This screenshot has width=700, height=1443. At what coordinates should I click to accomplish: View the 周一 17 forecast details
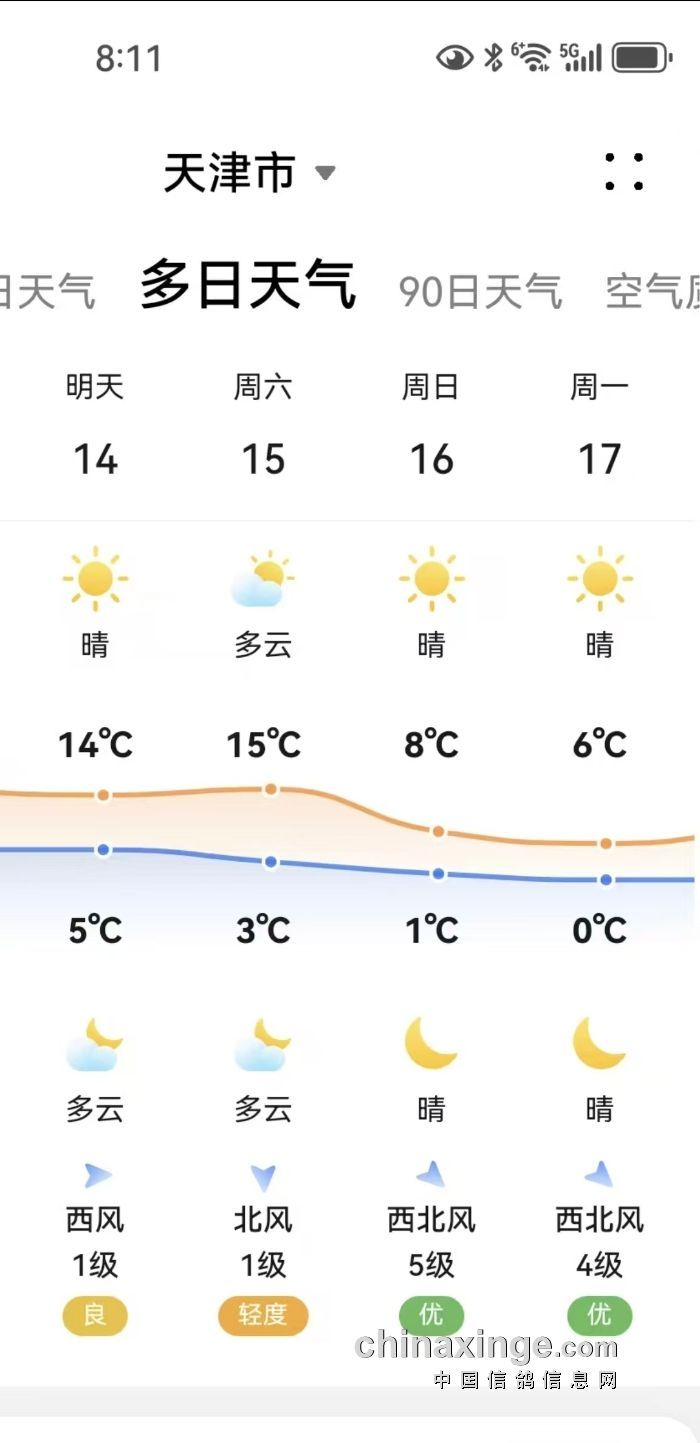click(599, 427)
